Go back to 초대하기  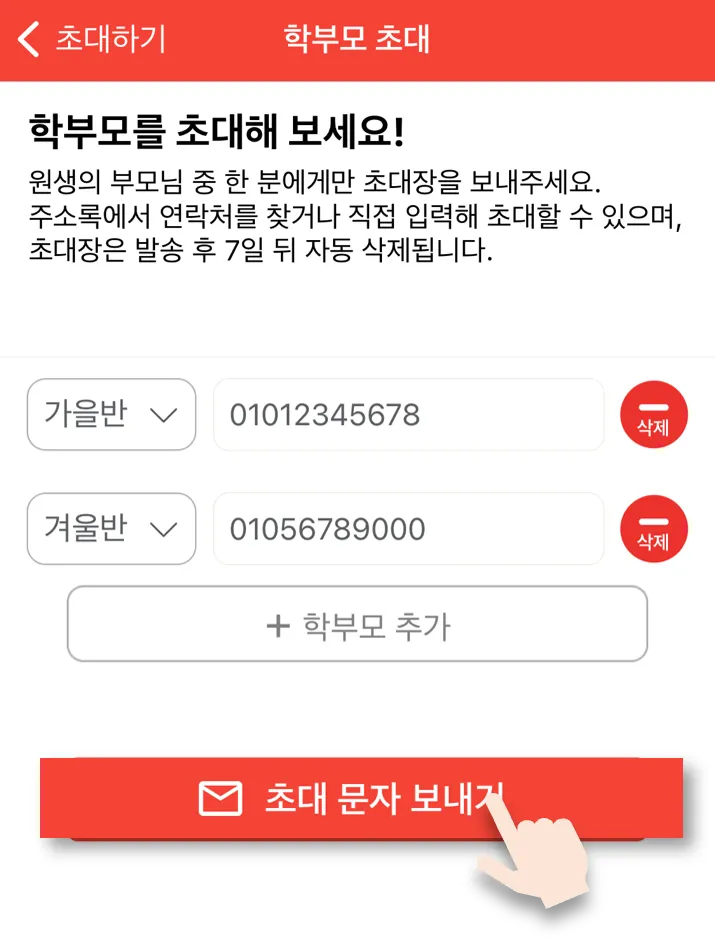(x=90, y=40)
